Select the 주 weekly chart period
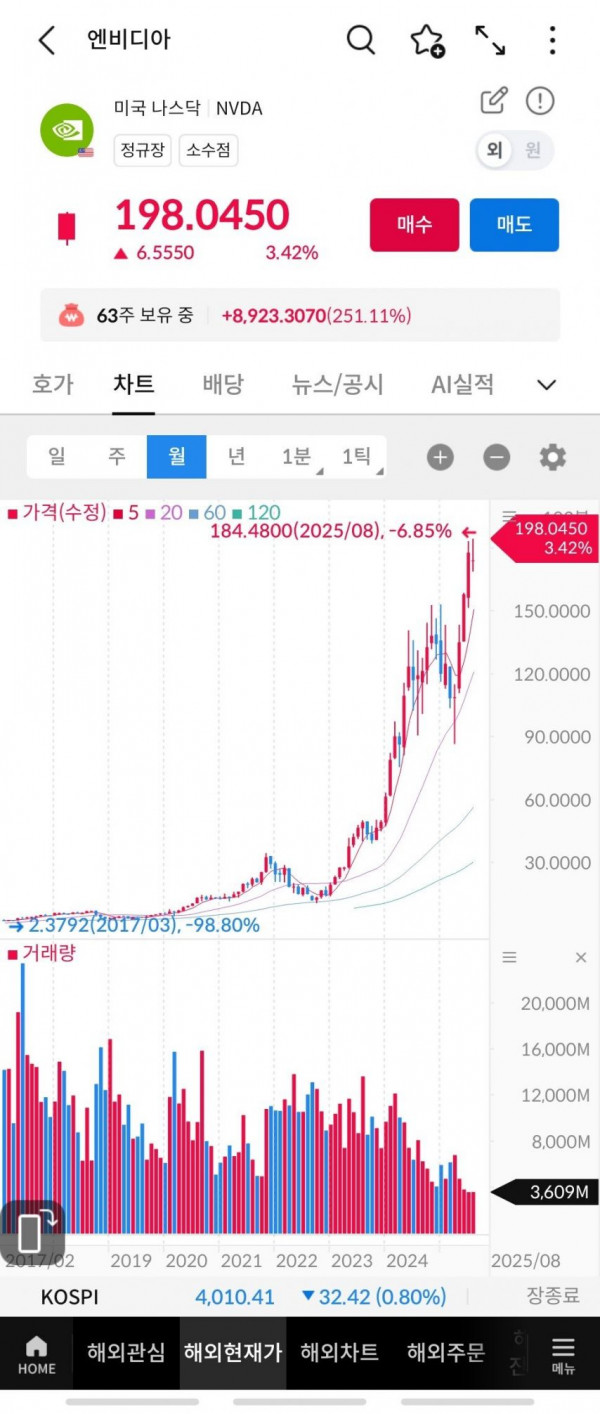The width and height of the screenshot is (600, 1414). click(117, 457)
